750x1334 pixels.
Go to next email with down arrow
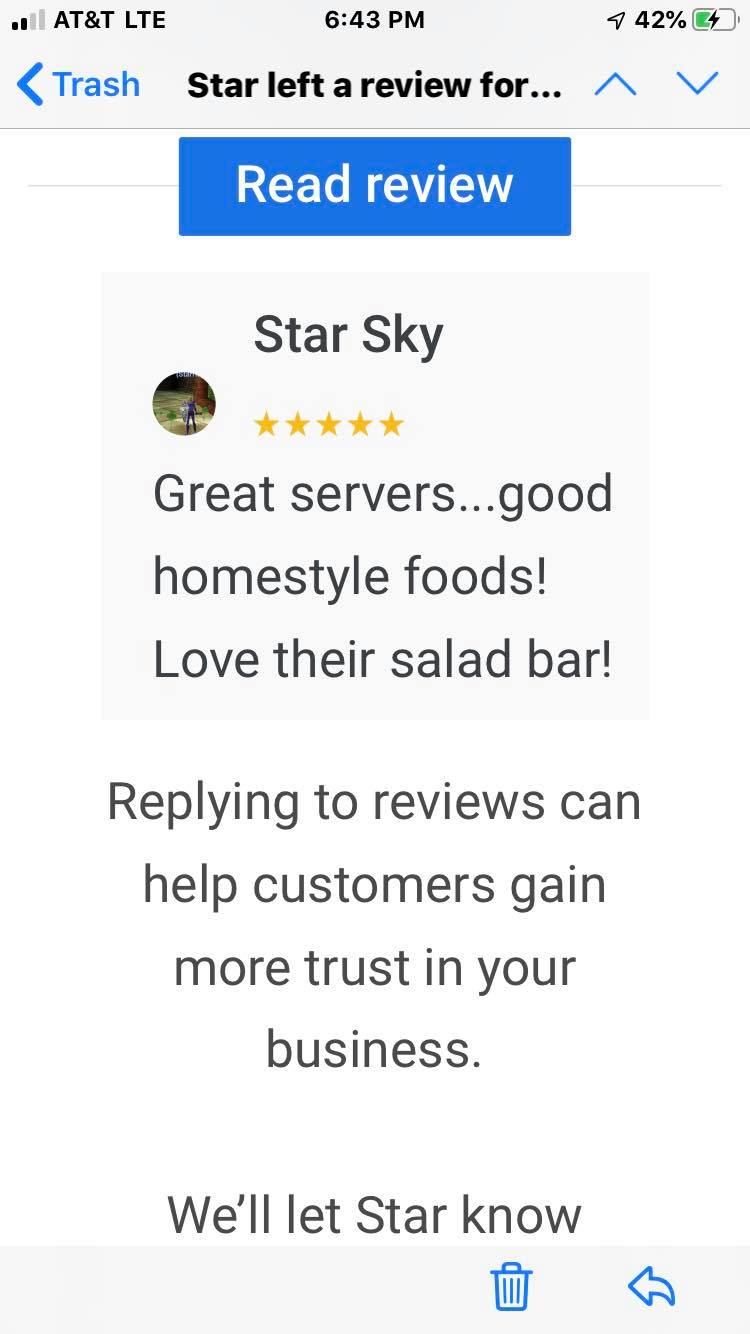point(697,85)
